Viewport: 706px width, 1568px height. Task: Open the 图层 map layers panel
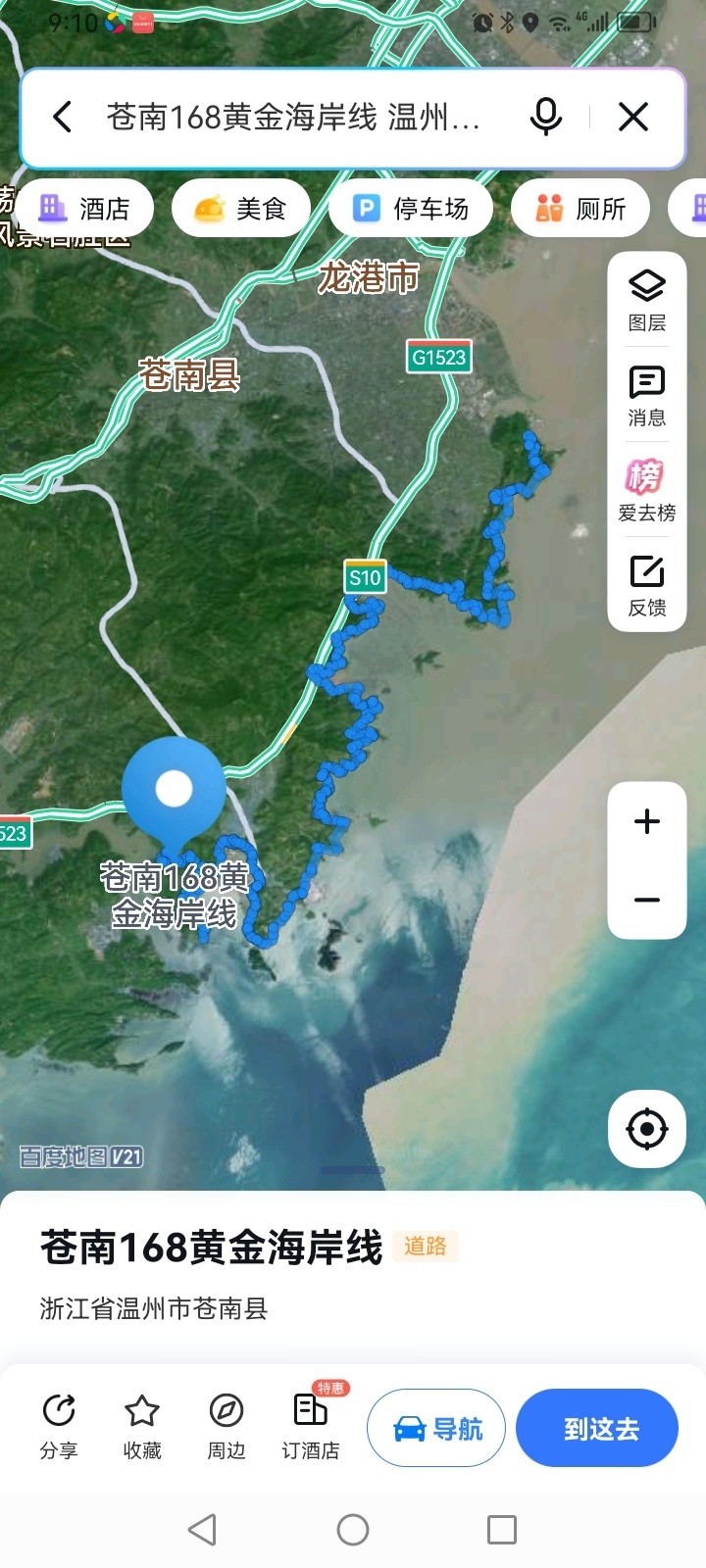tap(647, 301)
